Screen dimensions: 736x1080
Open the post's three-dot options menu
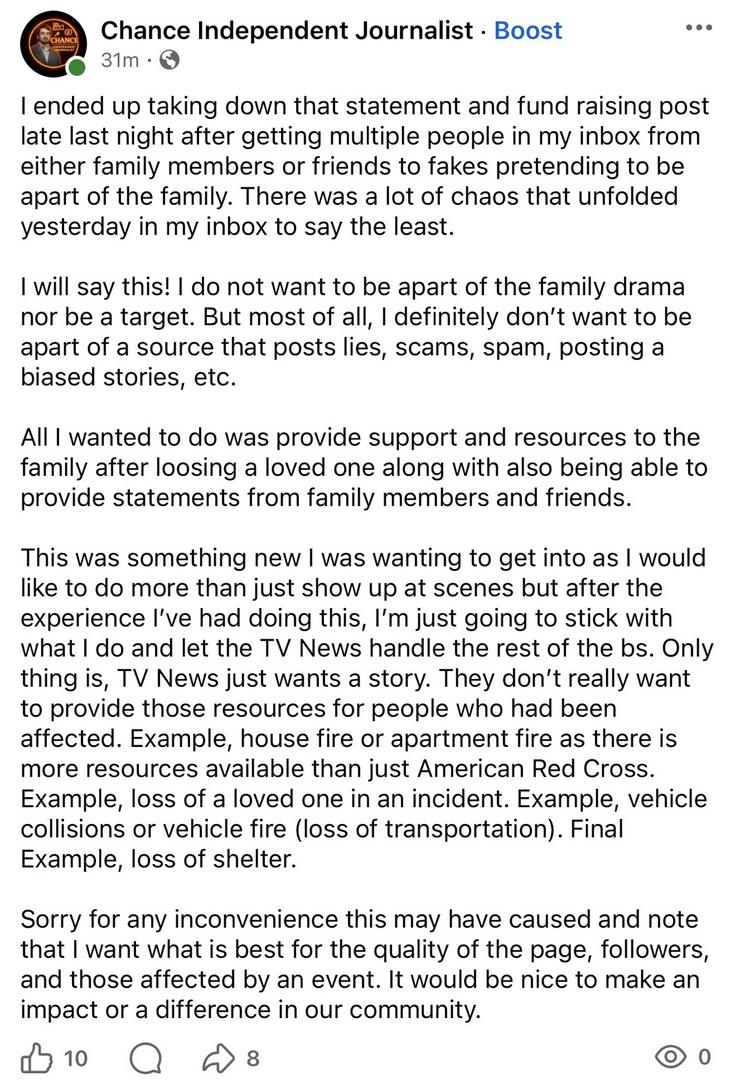(x=699, y=28)
